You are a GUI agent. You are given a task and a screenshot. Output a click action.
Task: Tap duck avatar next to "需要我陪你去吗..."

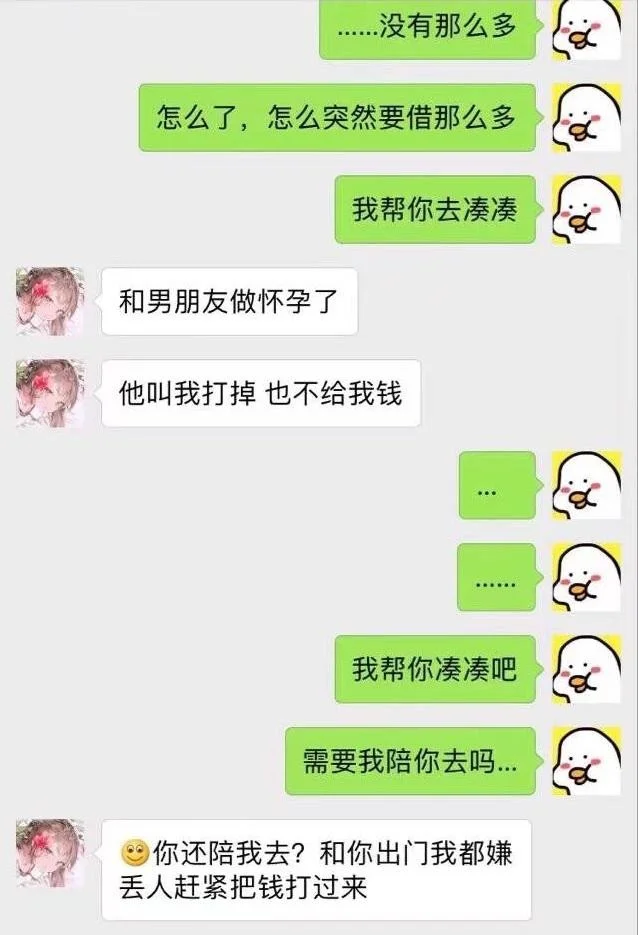coord(587,762)
